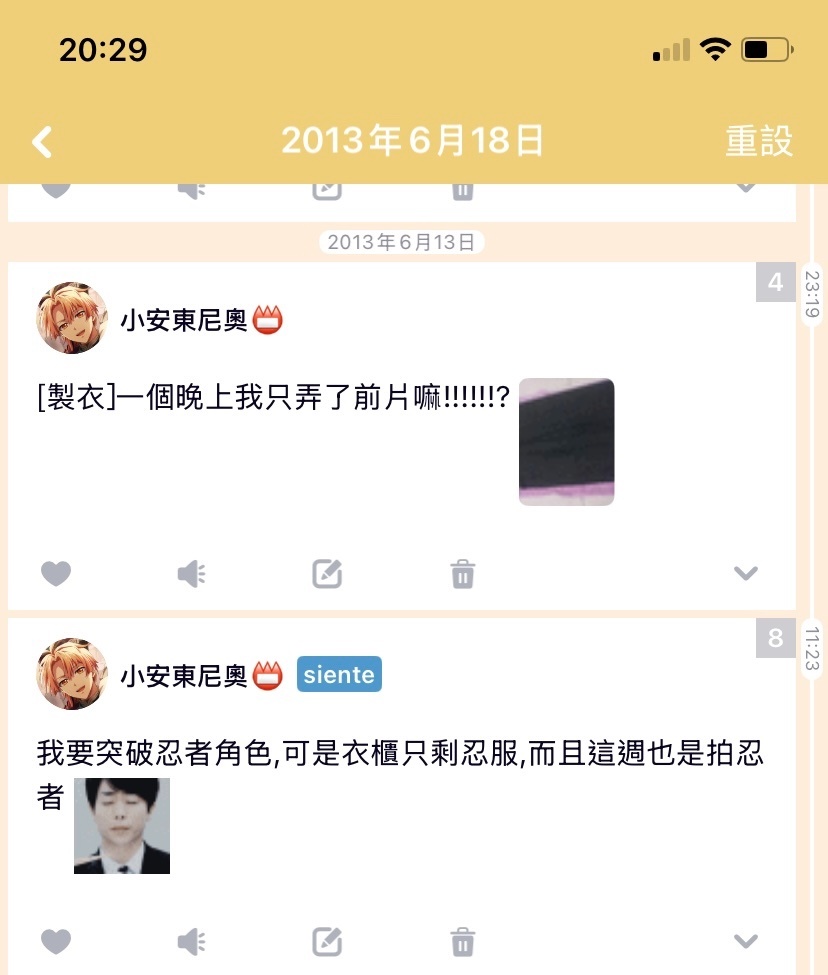Open 小安東尼奧's avatar on the [製衣] post

pyautogui.click(x=72, y=318)
